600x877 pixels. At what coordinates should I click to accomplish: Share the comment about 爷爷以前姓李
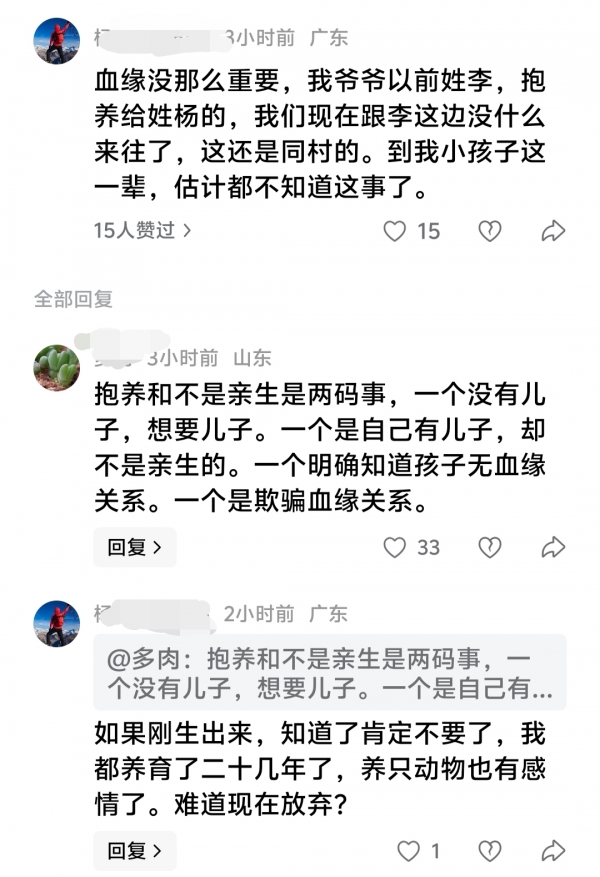pos(553,231)
